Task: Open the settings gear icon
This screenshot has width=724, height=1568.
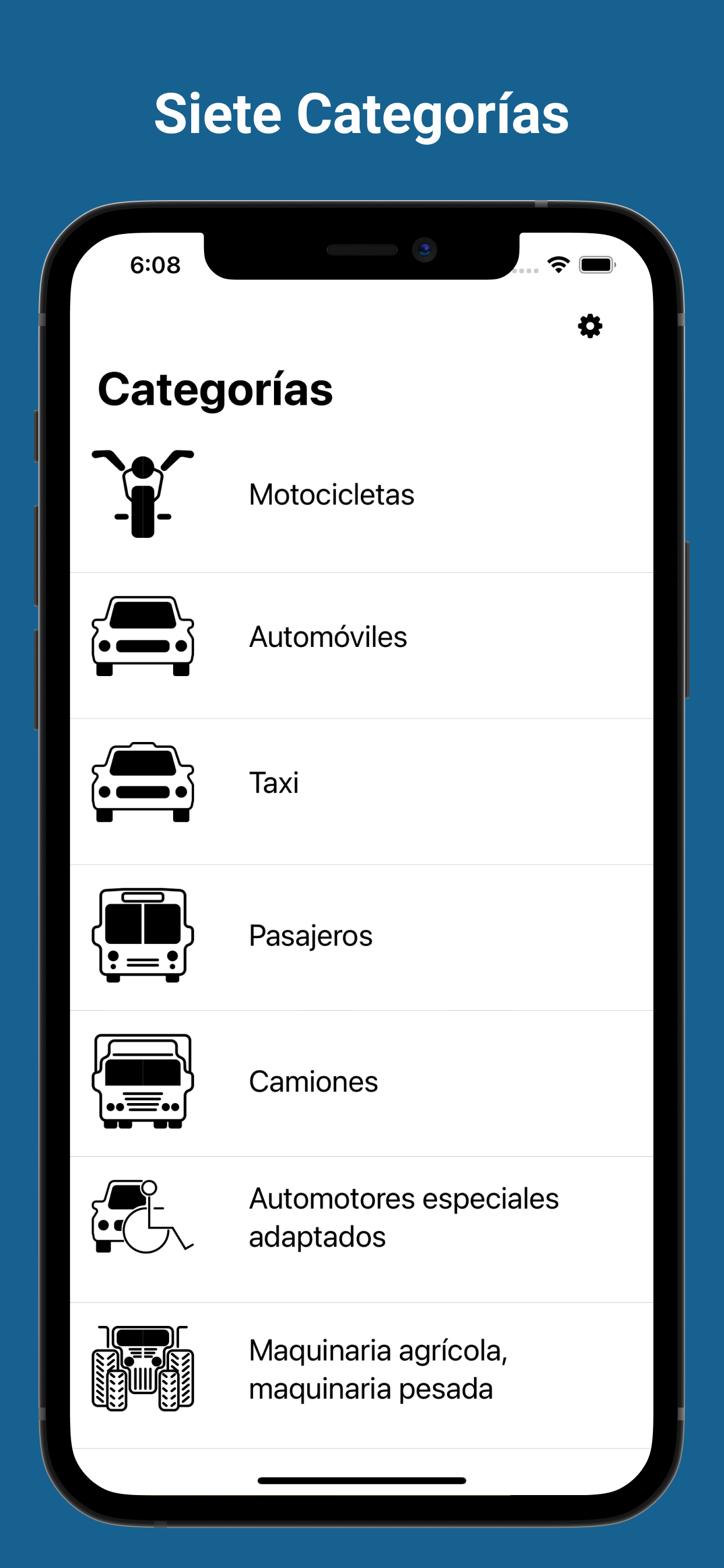Action: [589, 325]
